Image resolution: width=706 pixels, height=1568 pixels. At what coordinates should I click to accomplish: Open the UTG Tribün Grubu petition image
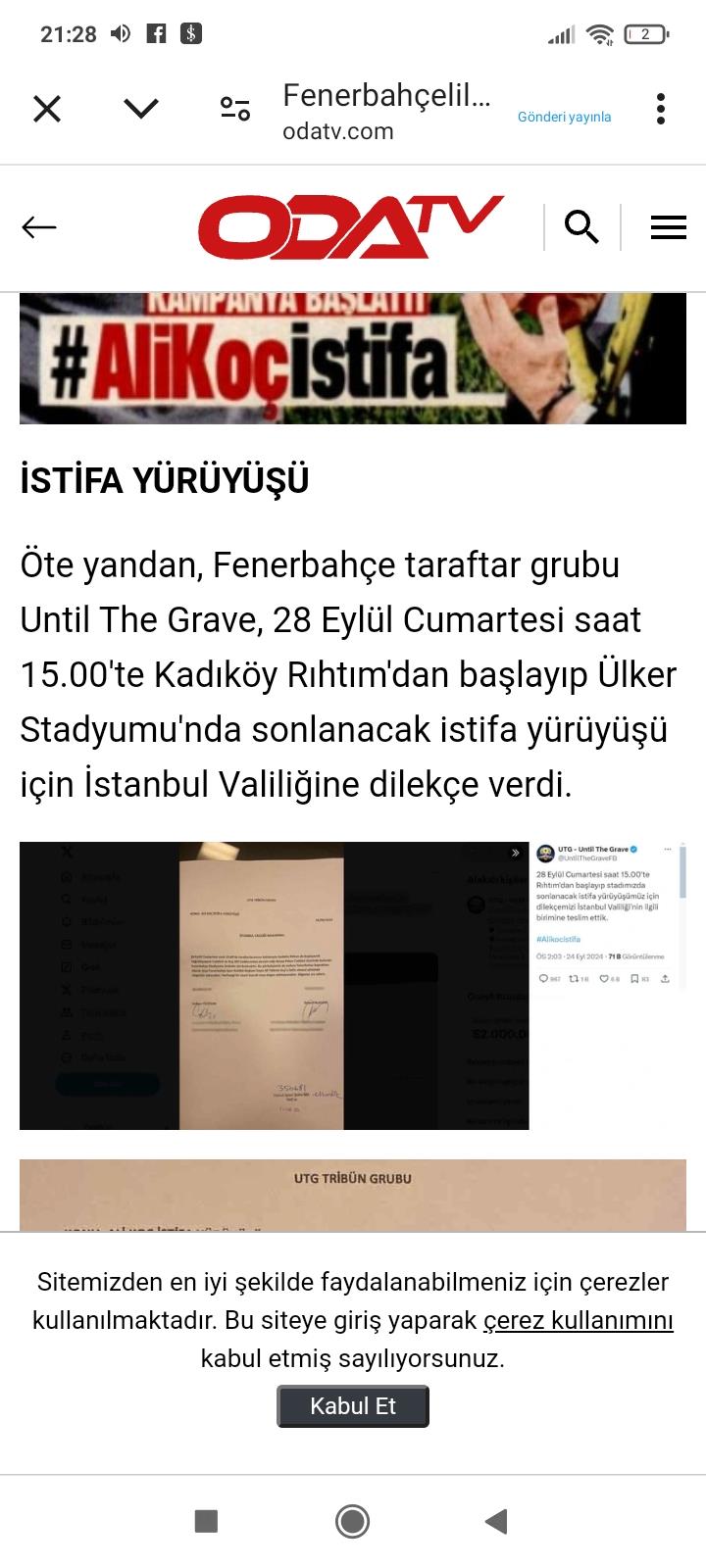353,1196
